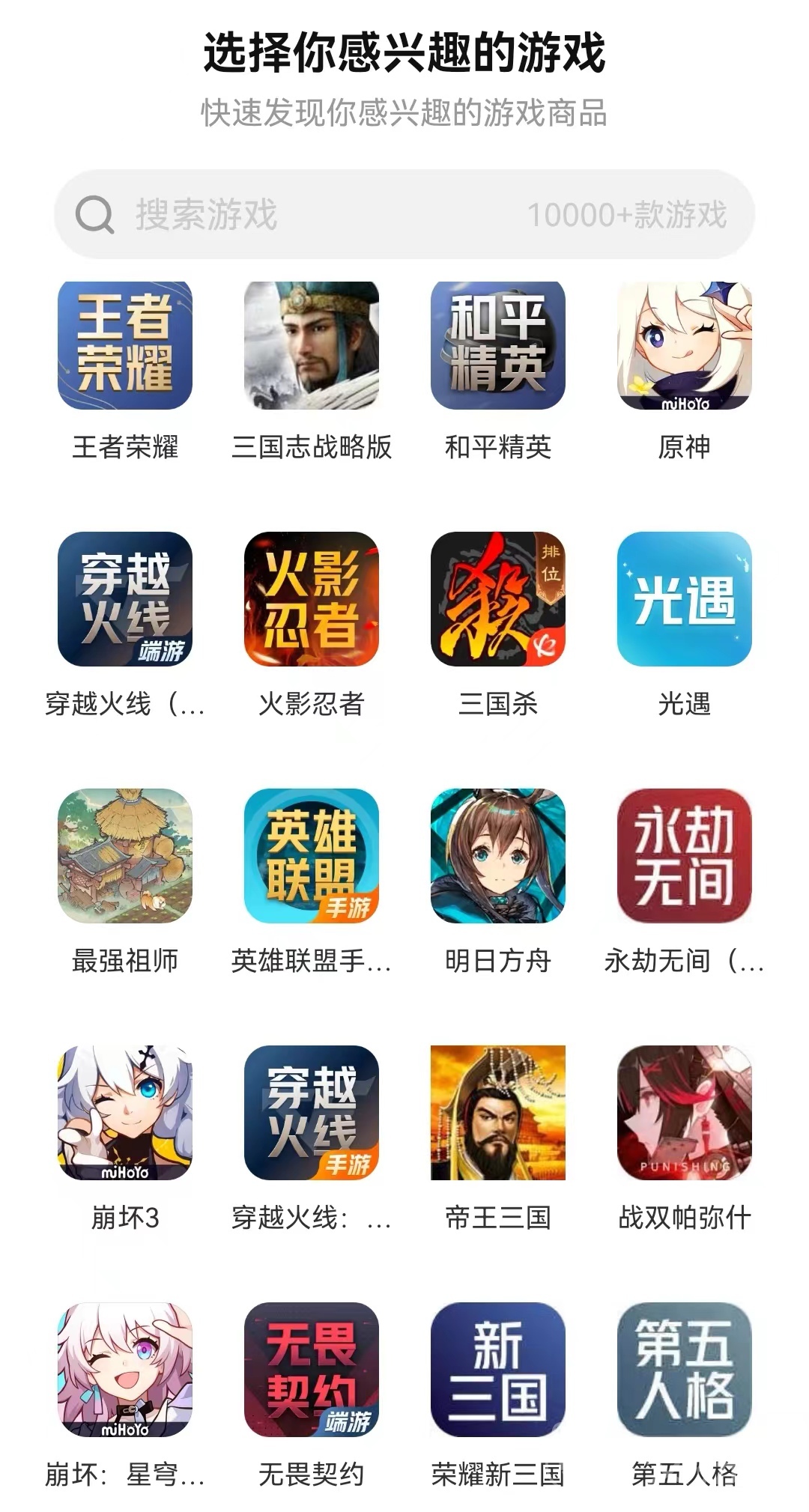This screenshot has height=1512, width=809.
Task: Choose the 英雄联盟手游 tile
Action: (x=312, y=856)
